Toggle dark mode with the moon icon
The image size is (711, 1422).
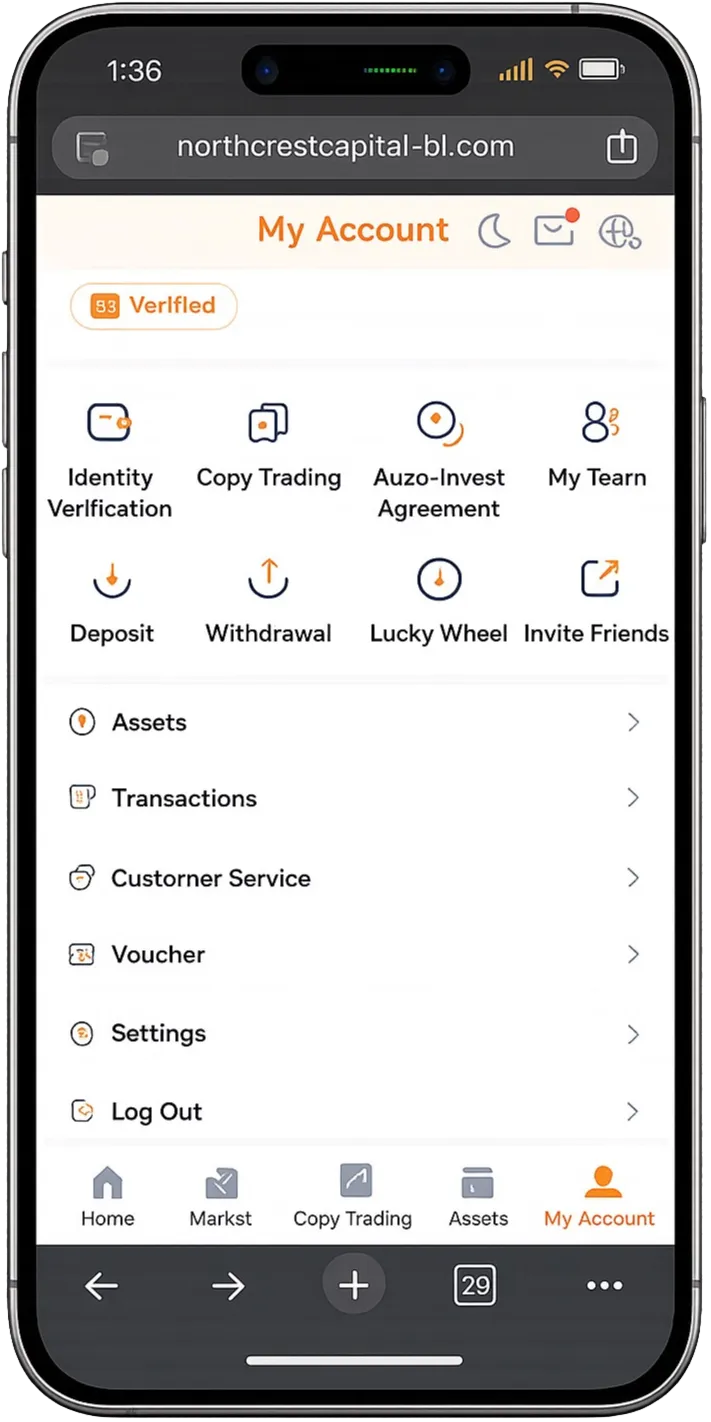point(493,231)
